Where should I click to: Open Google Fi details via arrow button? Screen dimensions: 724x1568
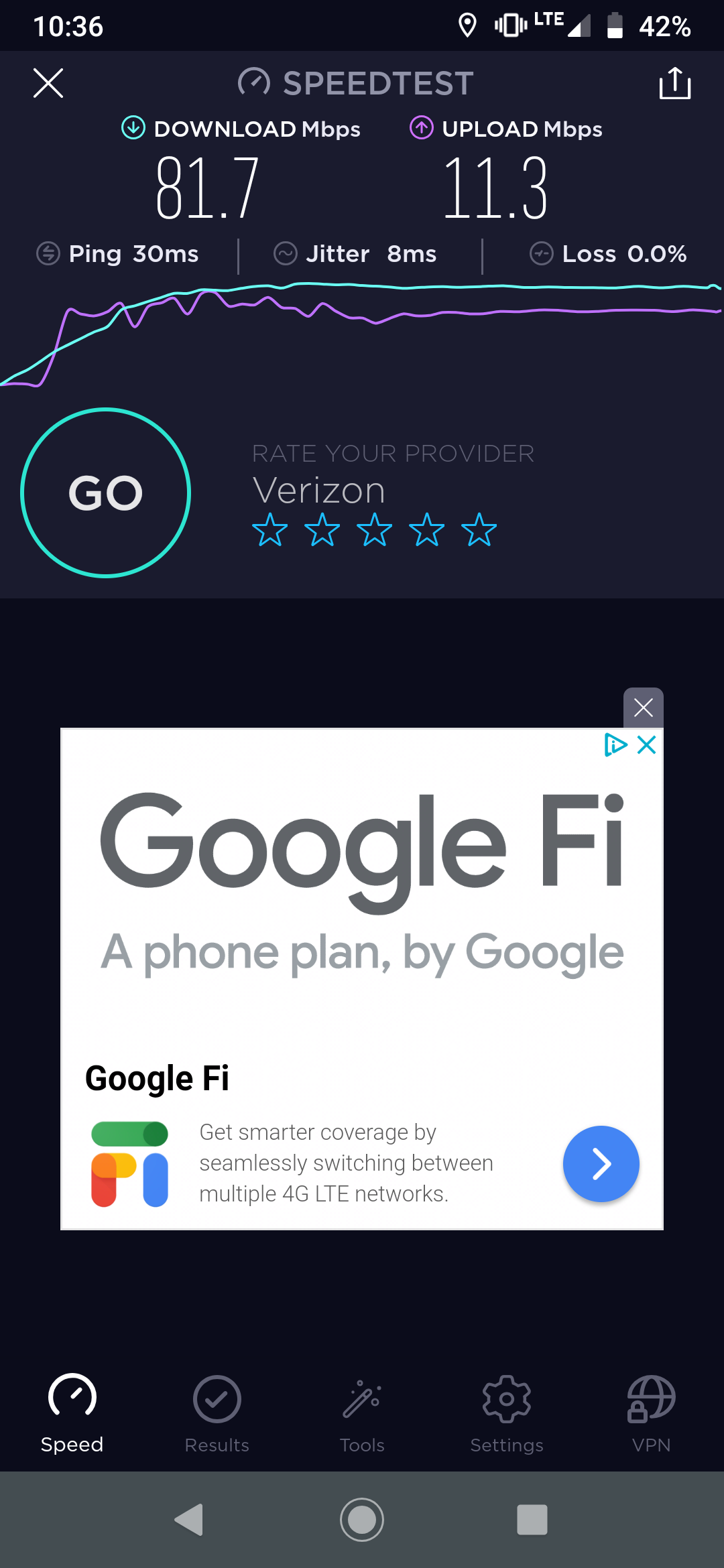click(601, 1164)
